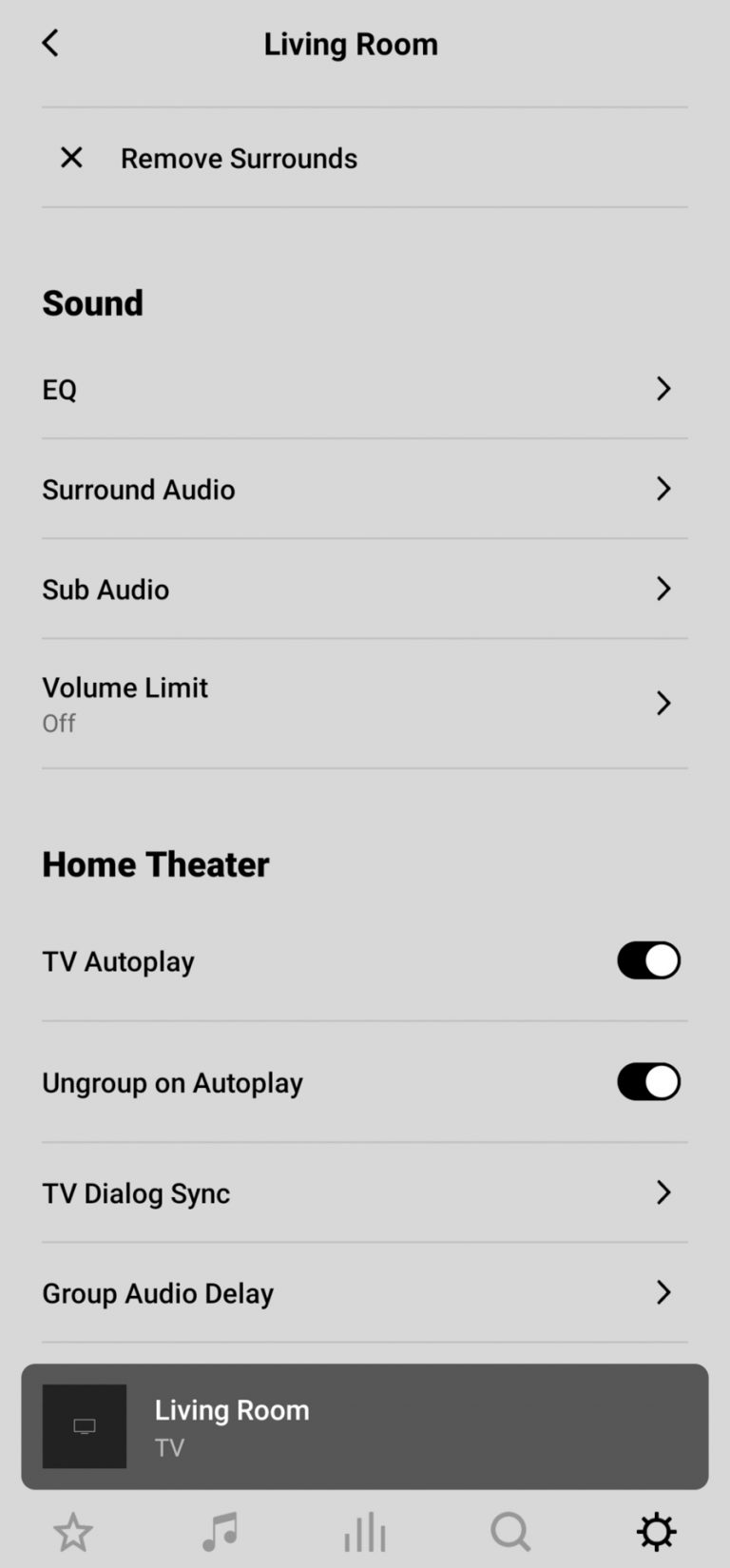Viewport: 730px width, 1568px height.
Task: Switch to the music note tab
Action: [220, 1533]
